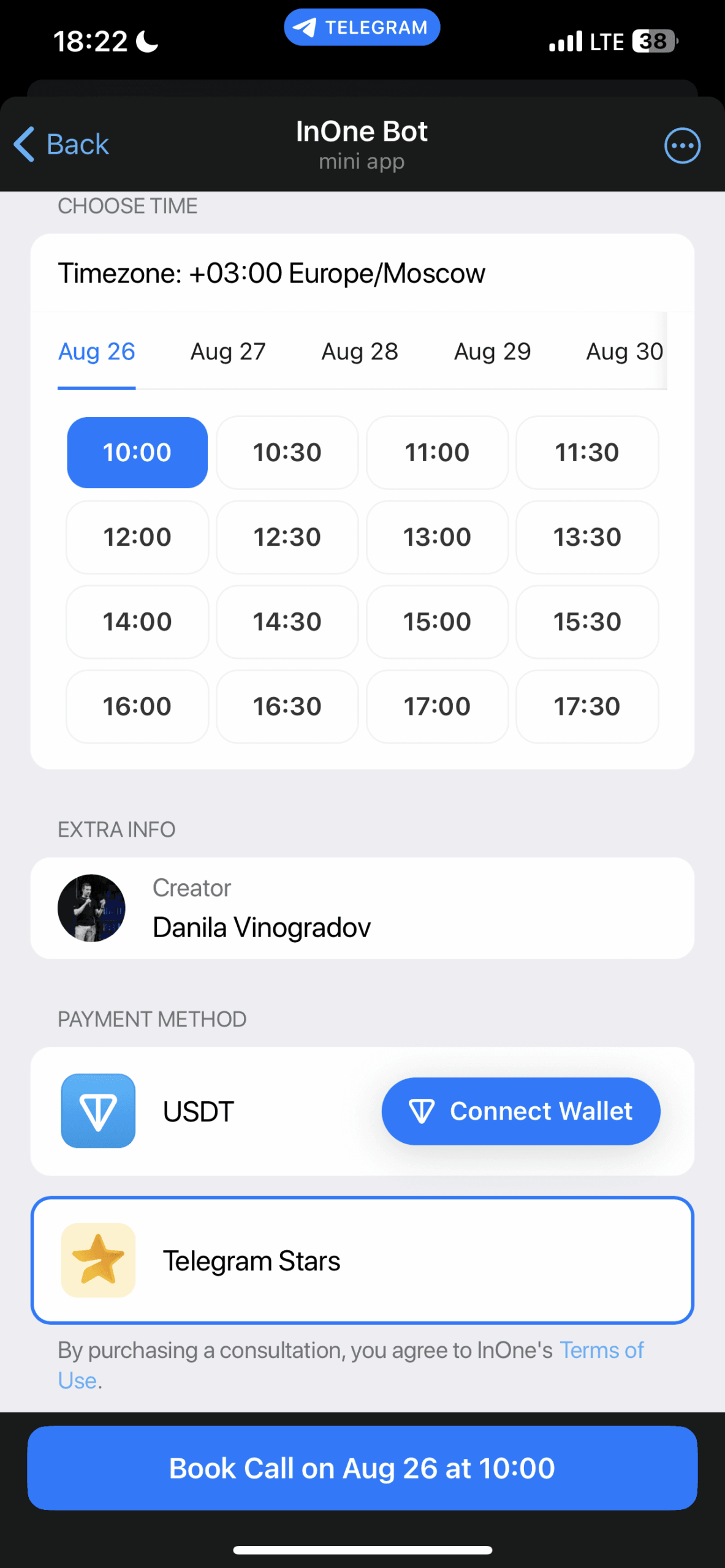Pick the 10:30 time slot
The height and width of the screenshot is (1568, 725).
point(287,453)
